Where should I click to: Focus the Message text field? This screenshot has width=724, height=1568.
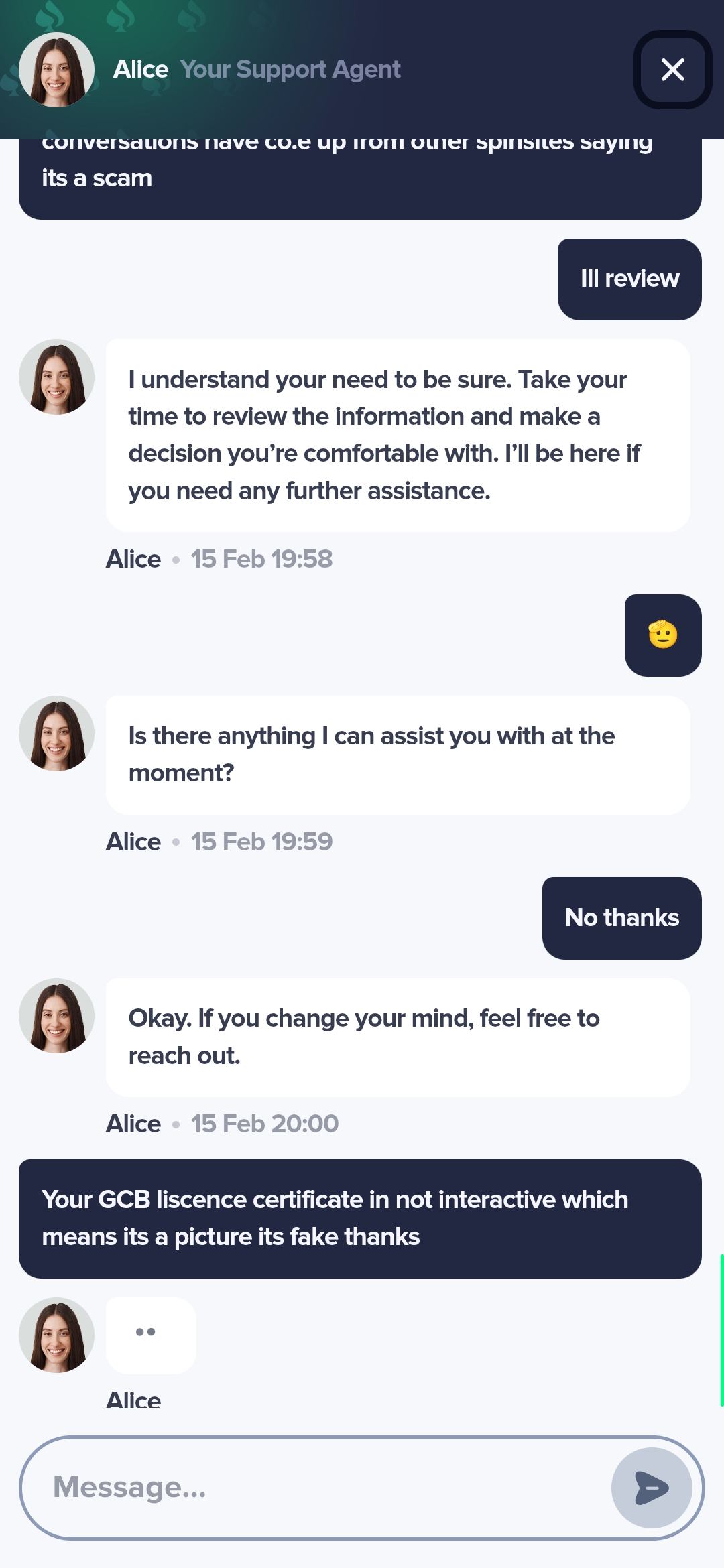(322, 1488)
